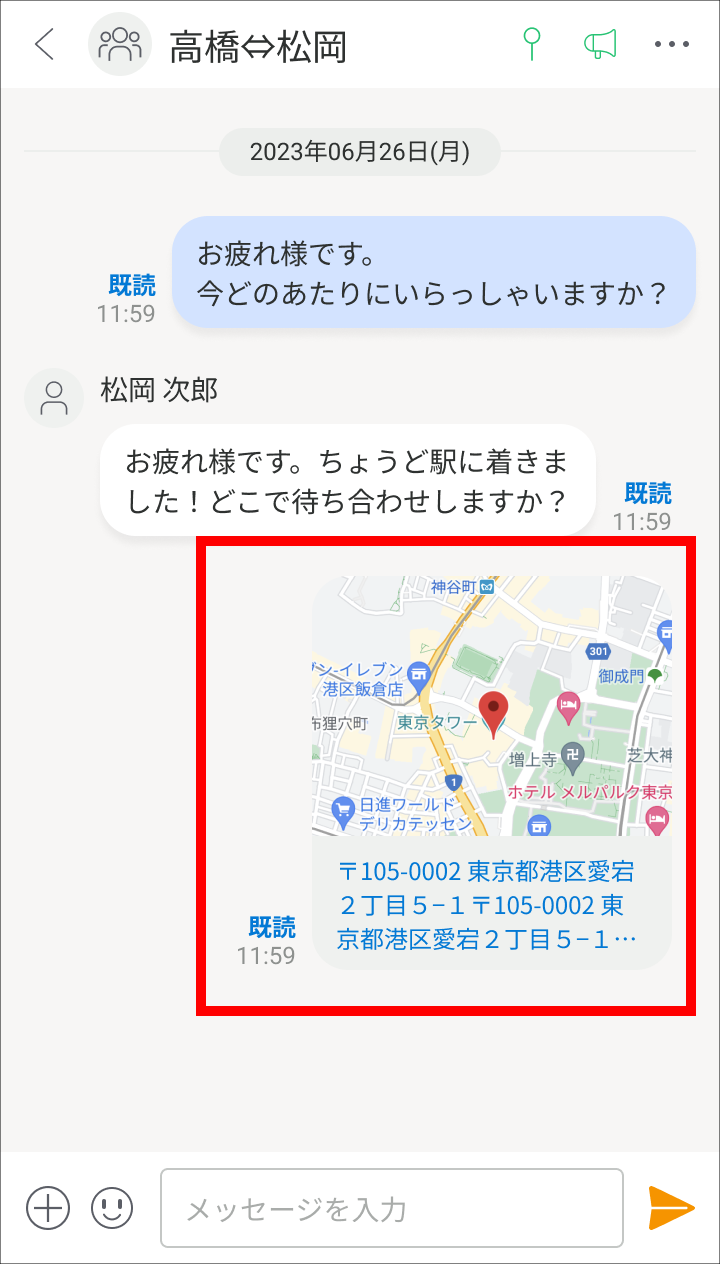The width and height of the screenshot is (720, 1264).
Task: View 松岡 次郎's profile avatar
Action: (54, 398)
